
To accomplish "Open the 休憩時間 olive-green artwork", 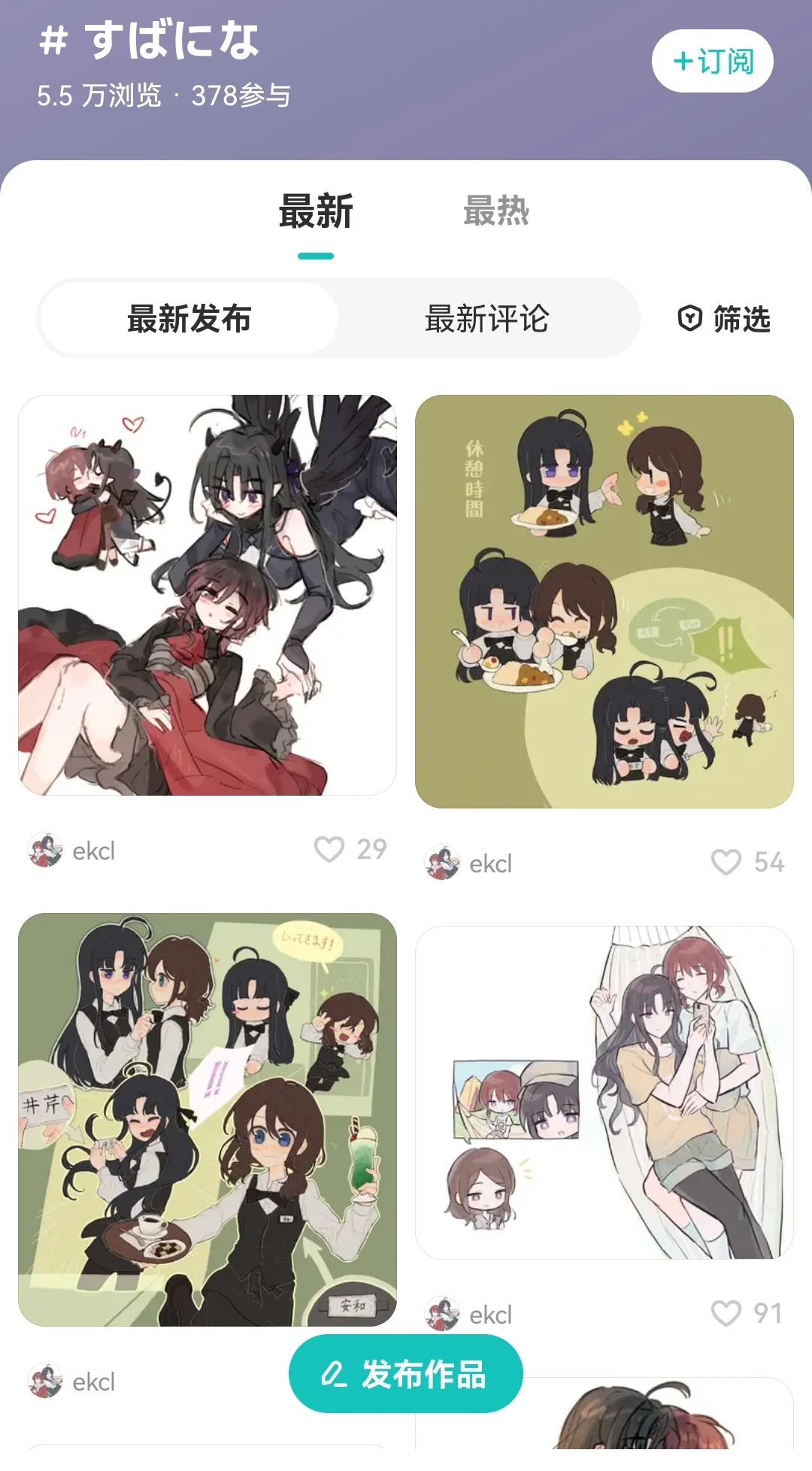I will click(604, 602).
